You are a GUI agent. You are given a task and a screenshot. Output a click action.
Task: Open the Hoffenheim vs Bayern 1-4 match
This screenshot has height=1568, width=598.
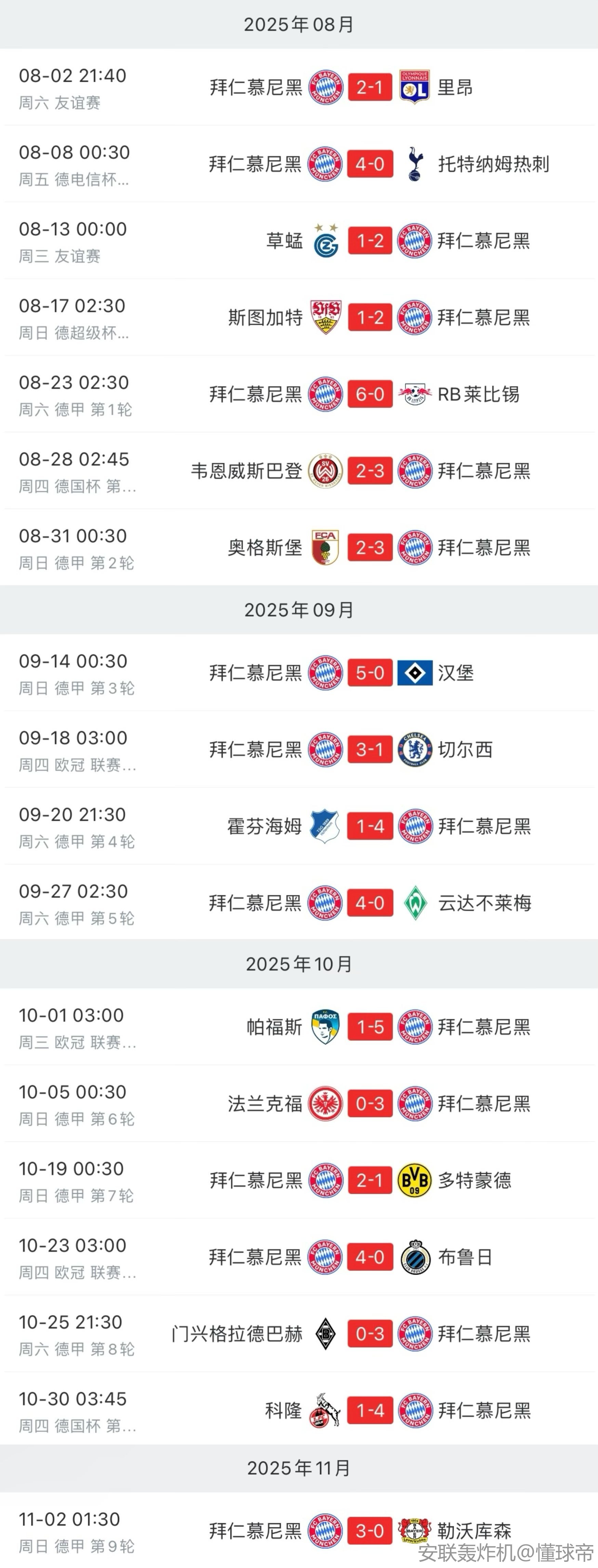click(x=369, y=827)
